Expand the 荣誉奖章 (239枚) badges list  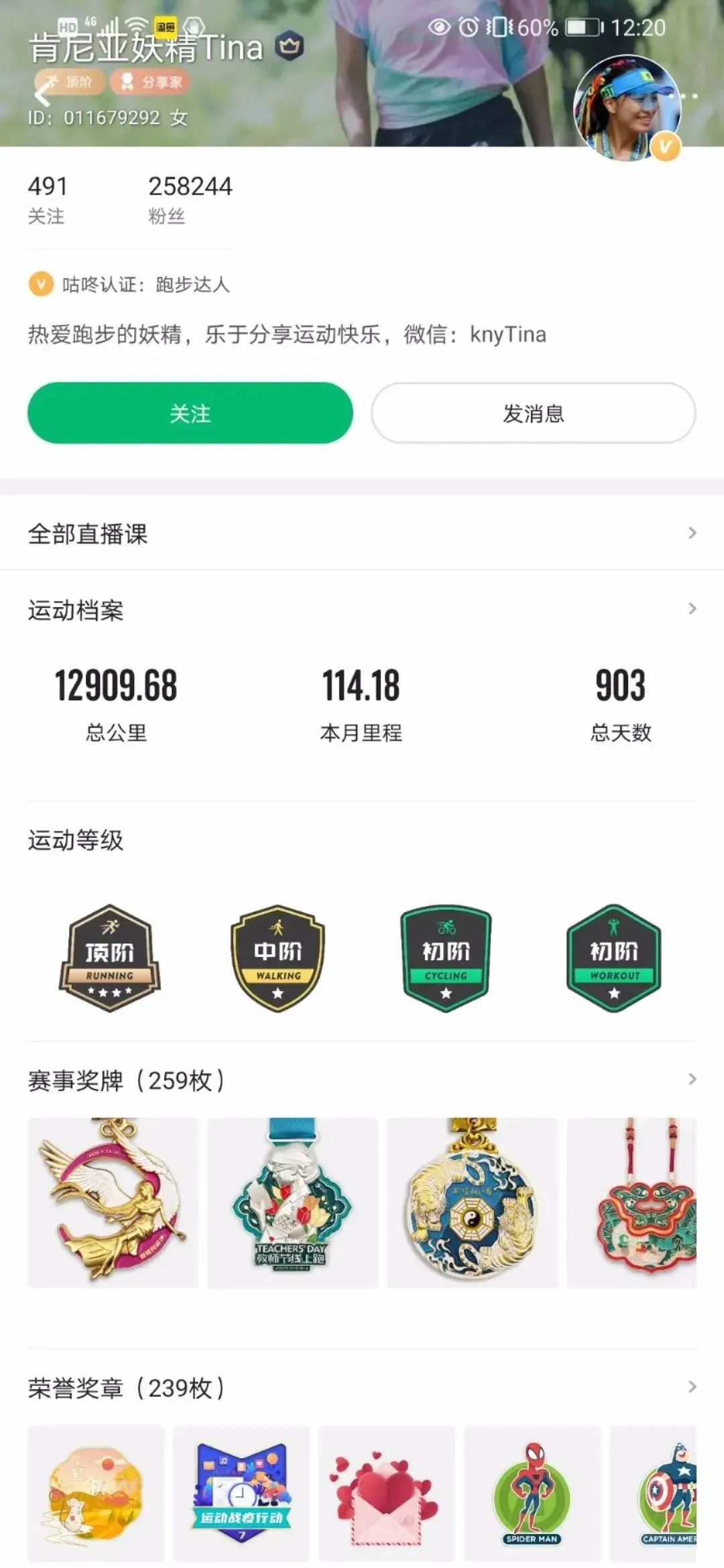(362, 1387)
